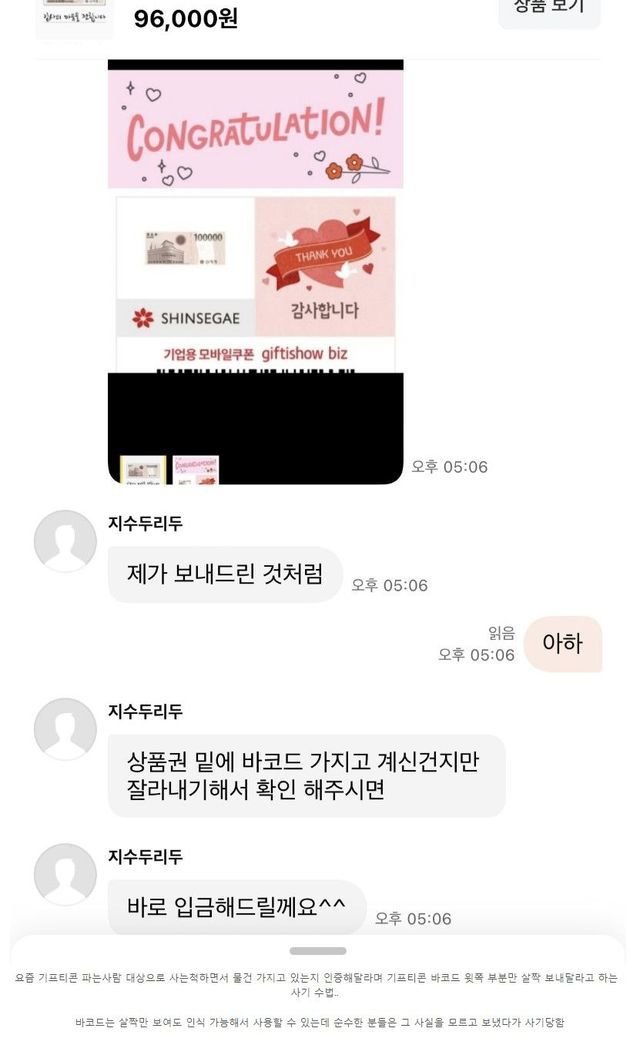The height and width of the screenshot is (1041, 640).
Task: Tap the 상품 보기 button
Action: 549,9
